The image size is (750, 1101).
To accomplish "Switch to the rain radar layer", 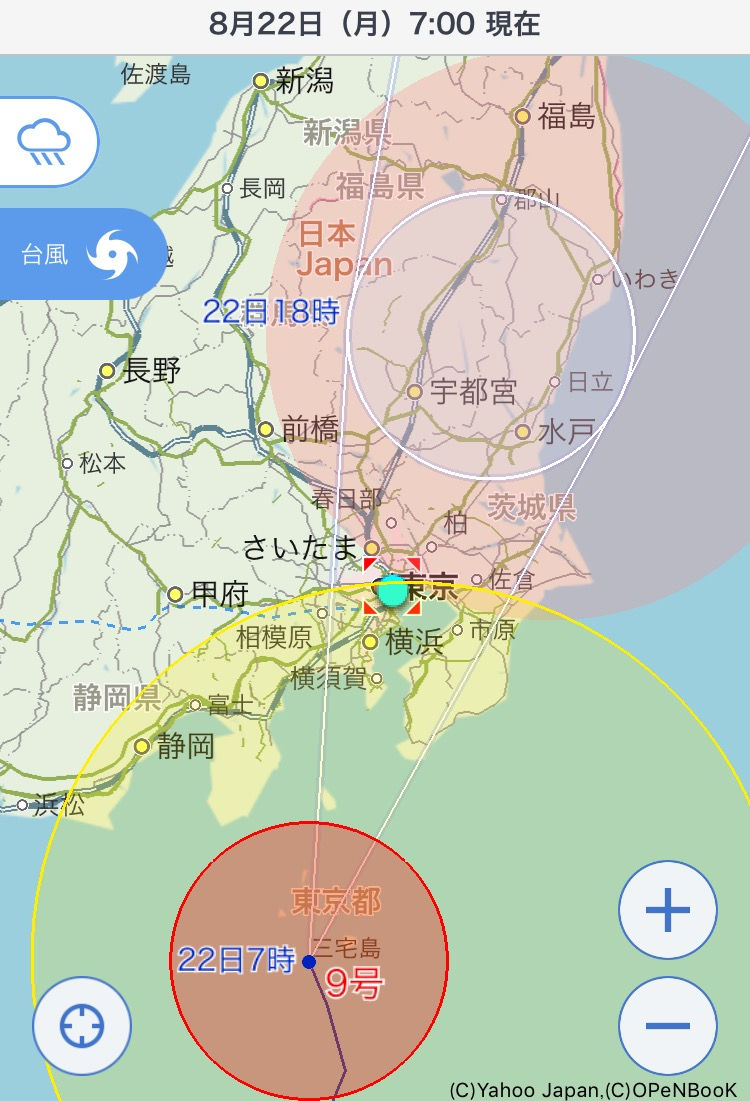I will click(x=45, y=142).
